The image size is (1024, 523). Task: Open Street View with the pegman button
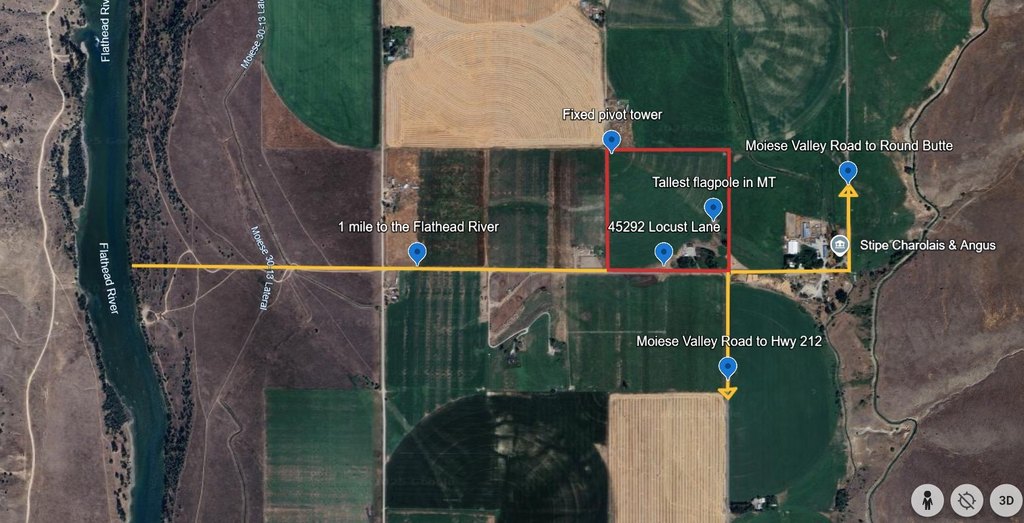click(x=927, y=499)
